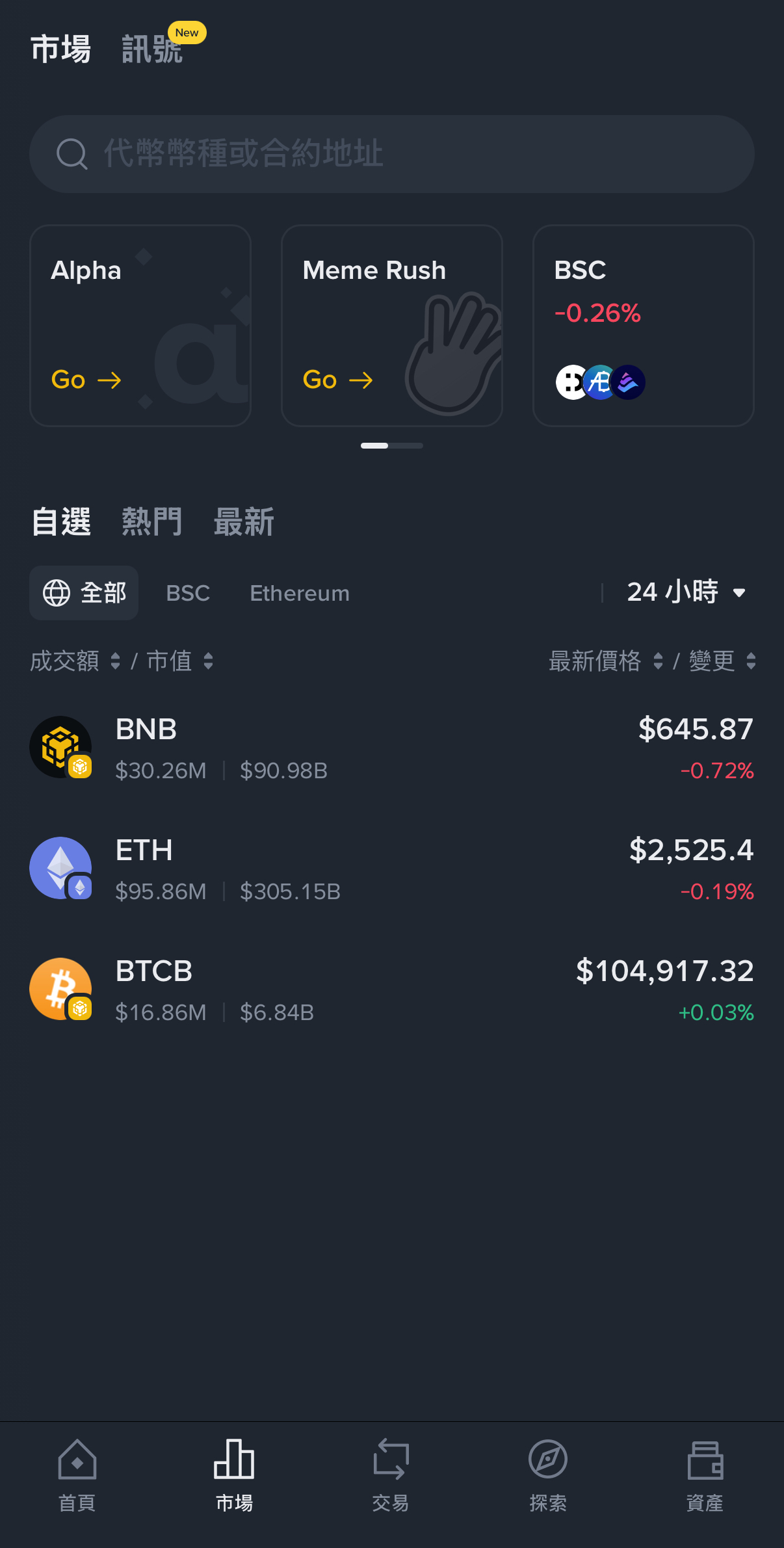This screenshot has width=784, height=1548.
Task: Open the 交易 trade tab
Action: click(391, 1475)
